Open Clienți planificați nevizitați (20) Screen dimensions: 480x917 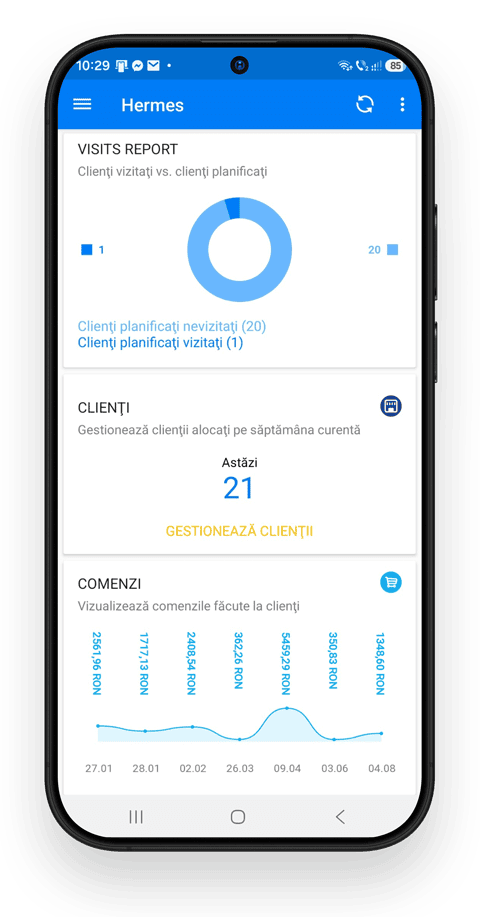172,326
